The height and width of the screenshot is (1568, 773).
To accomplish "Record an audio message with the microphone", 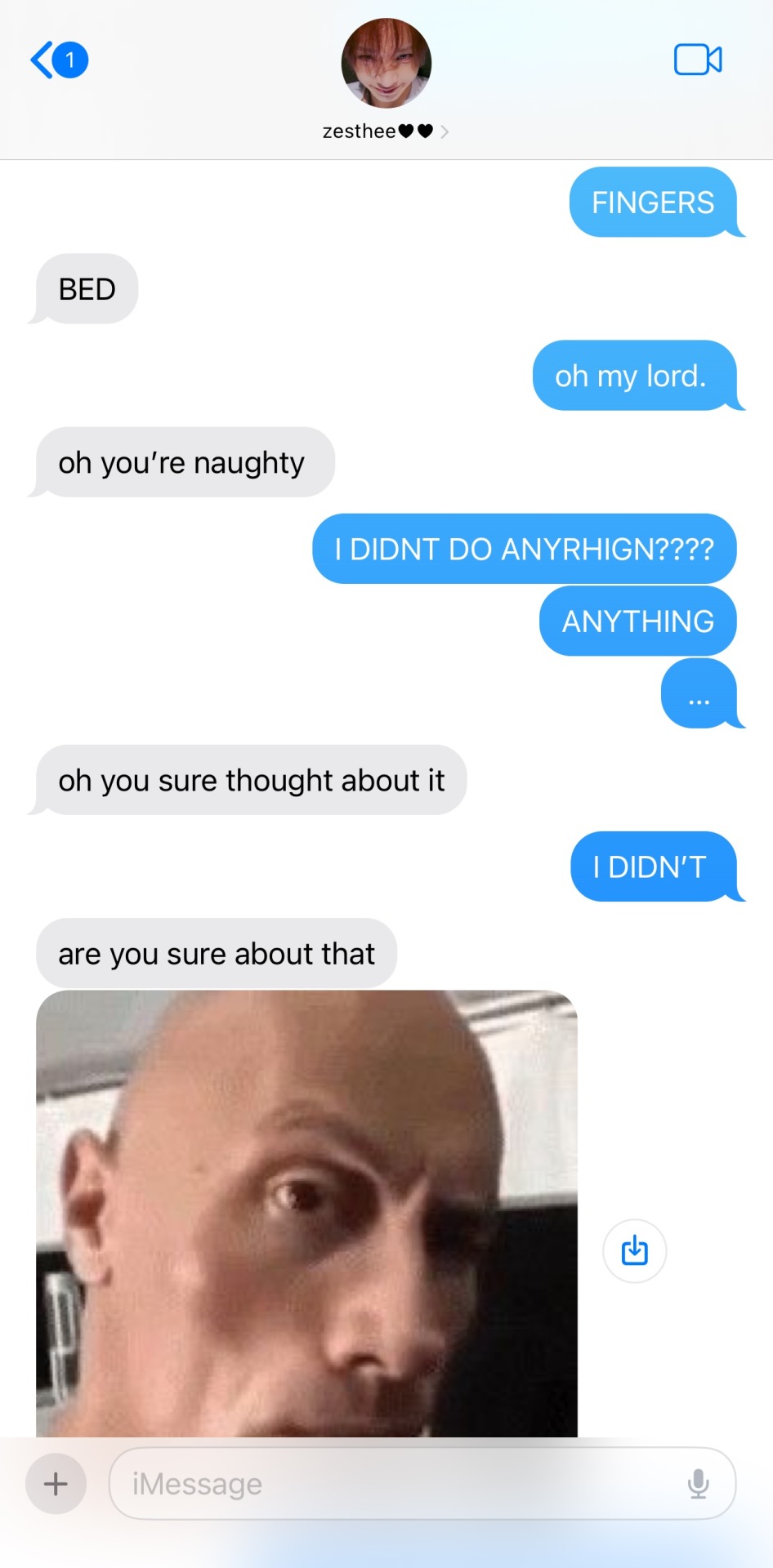I will 698,1483.
